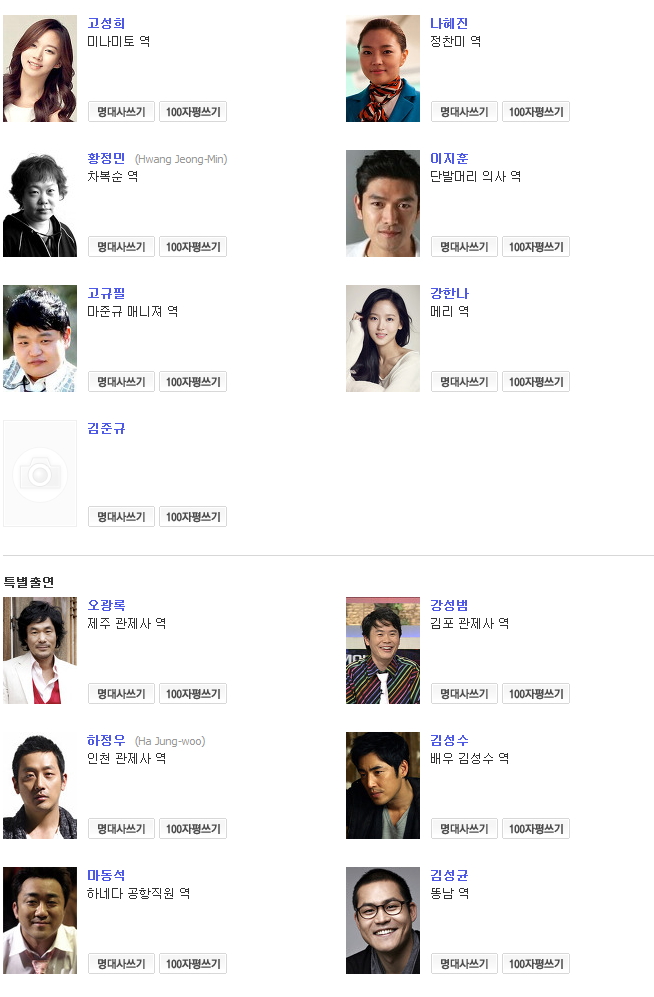Screen dimensions: 654x997
Task: Tap 명대사쓰기 under 김준규
Action: tap(121, 517)
